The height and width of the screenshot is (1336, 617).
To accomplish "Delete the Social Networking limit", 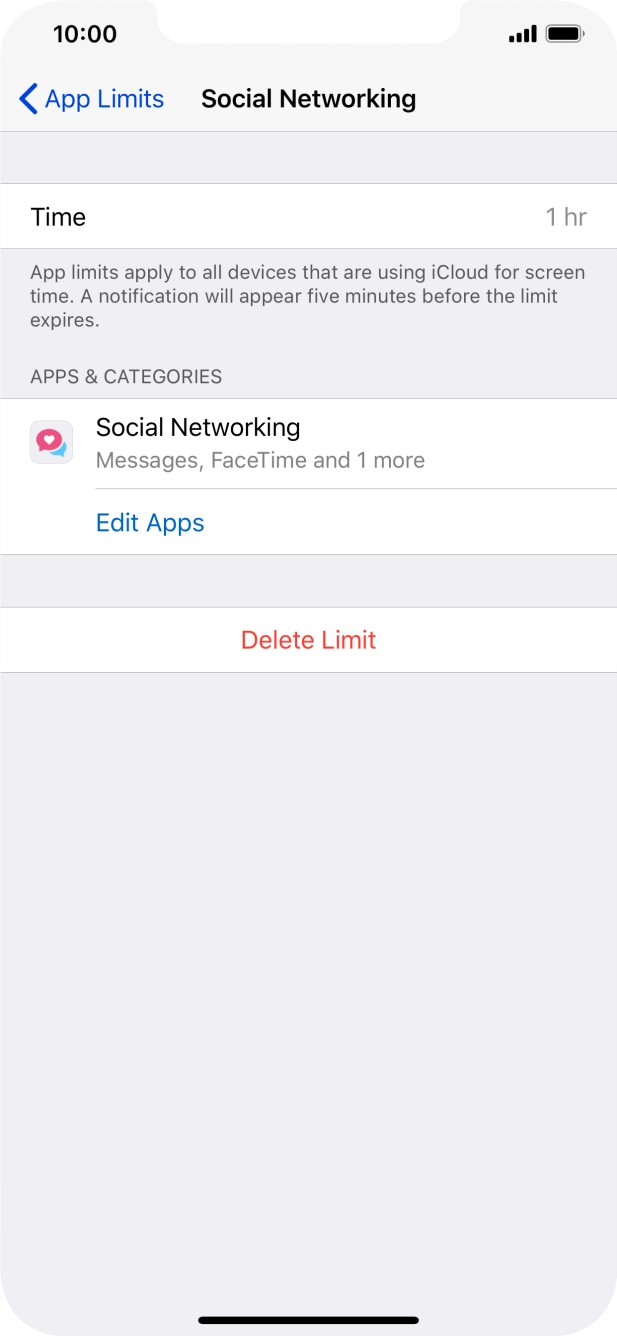I will [308, 640].
